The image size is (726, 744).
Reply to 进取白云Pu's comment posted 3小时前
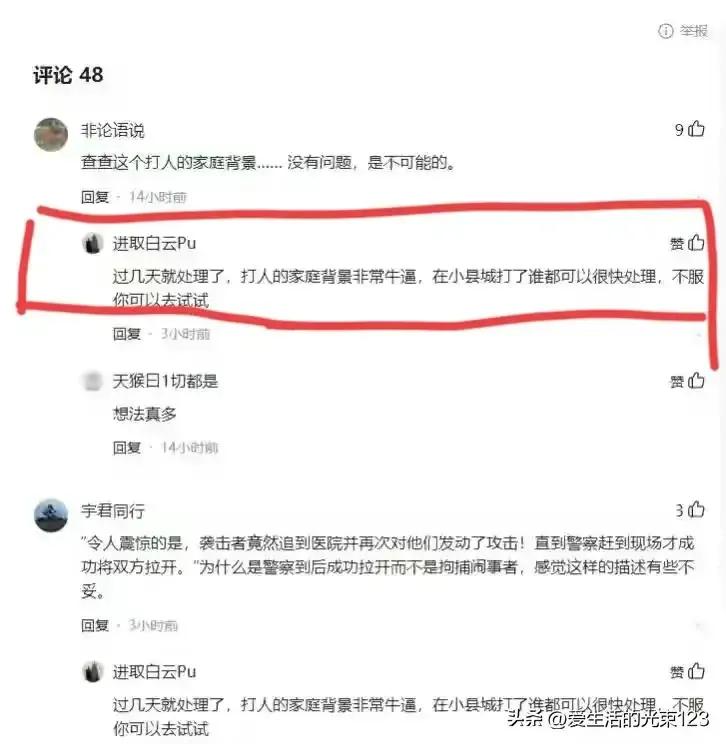(x=126, y=334)
